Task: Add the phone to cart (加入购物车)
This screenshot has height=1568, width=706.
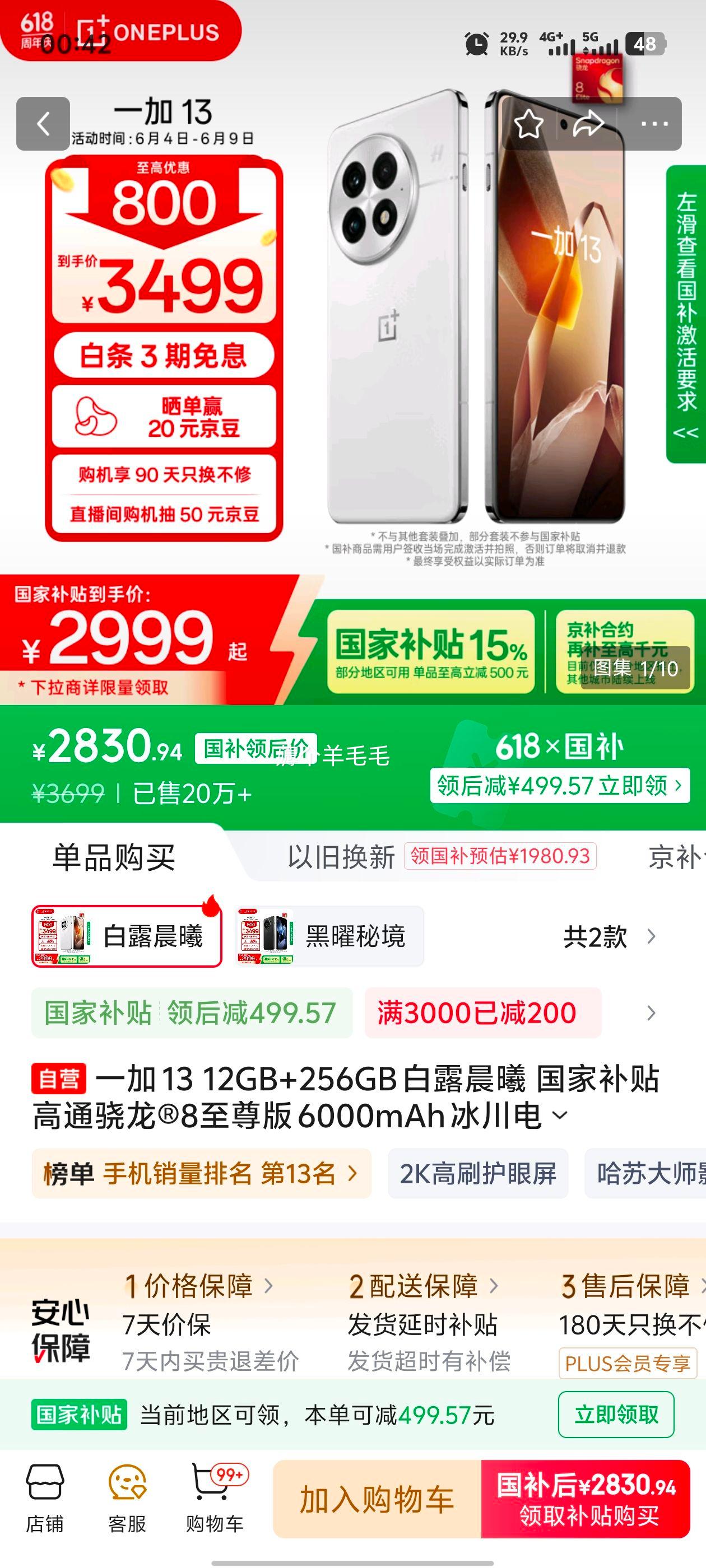Action: pyautogui.click(x=377, y=1498)
